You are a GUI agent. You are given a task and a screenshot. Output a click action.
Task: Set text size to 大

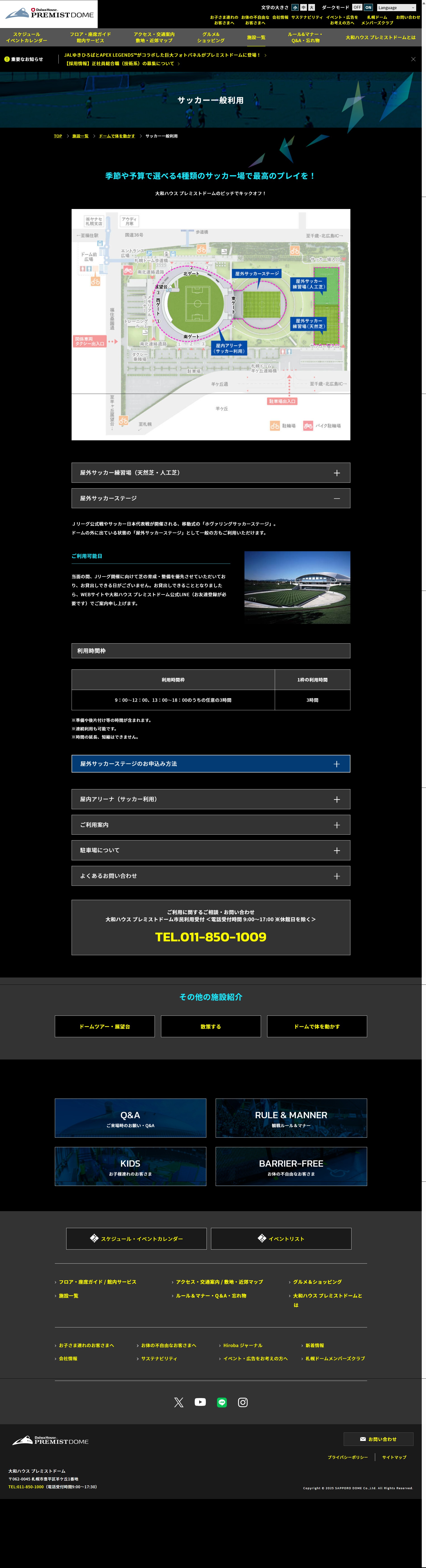coord(311,7)
